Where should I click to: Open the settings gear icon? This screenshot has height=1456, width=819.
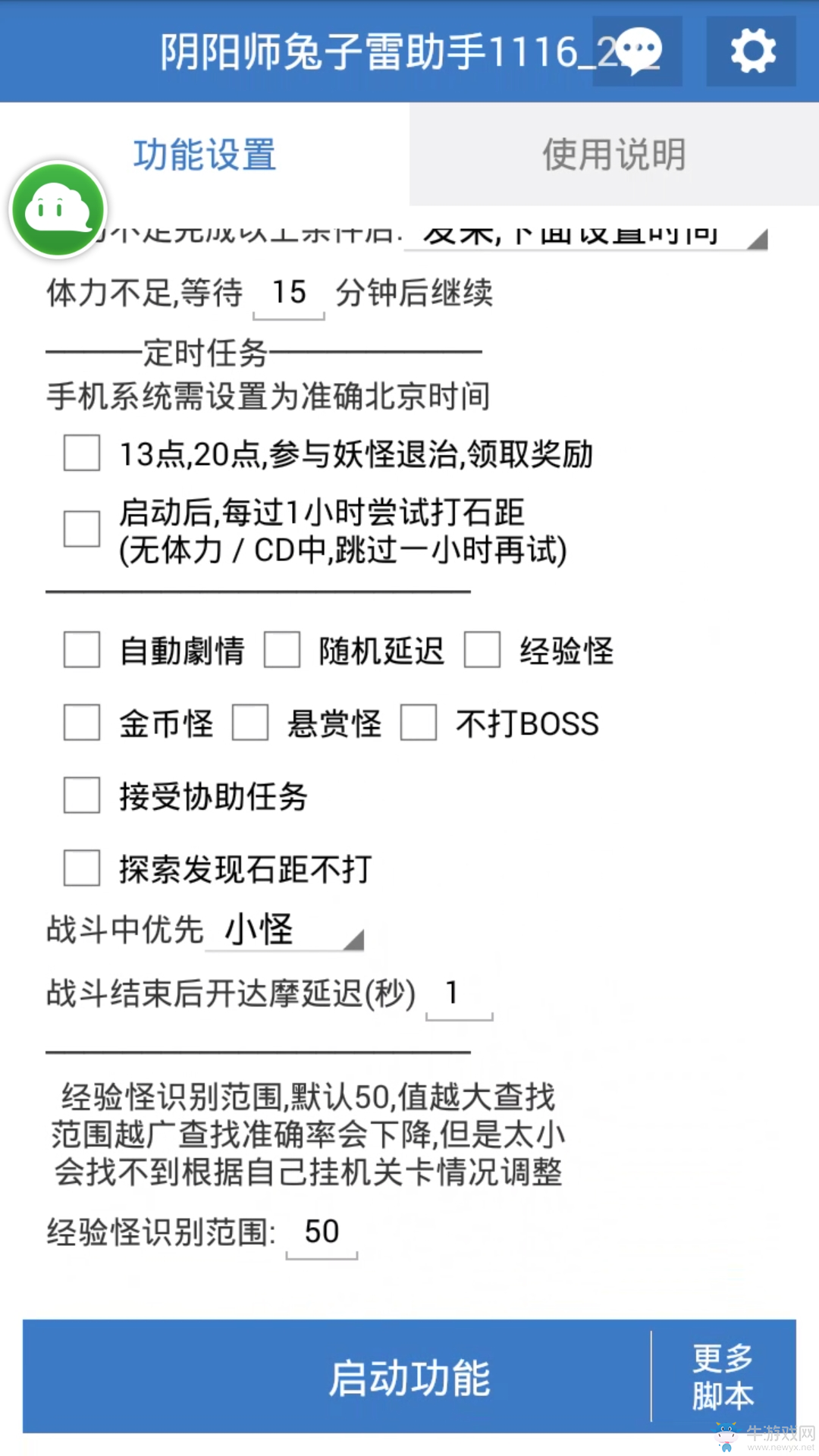(752, 51)
